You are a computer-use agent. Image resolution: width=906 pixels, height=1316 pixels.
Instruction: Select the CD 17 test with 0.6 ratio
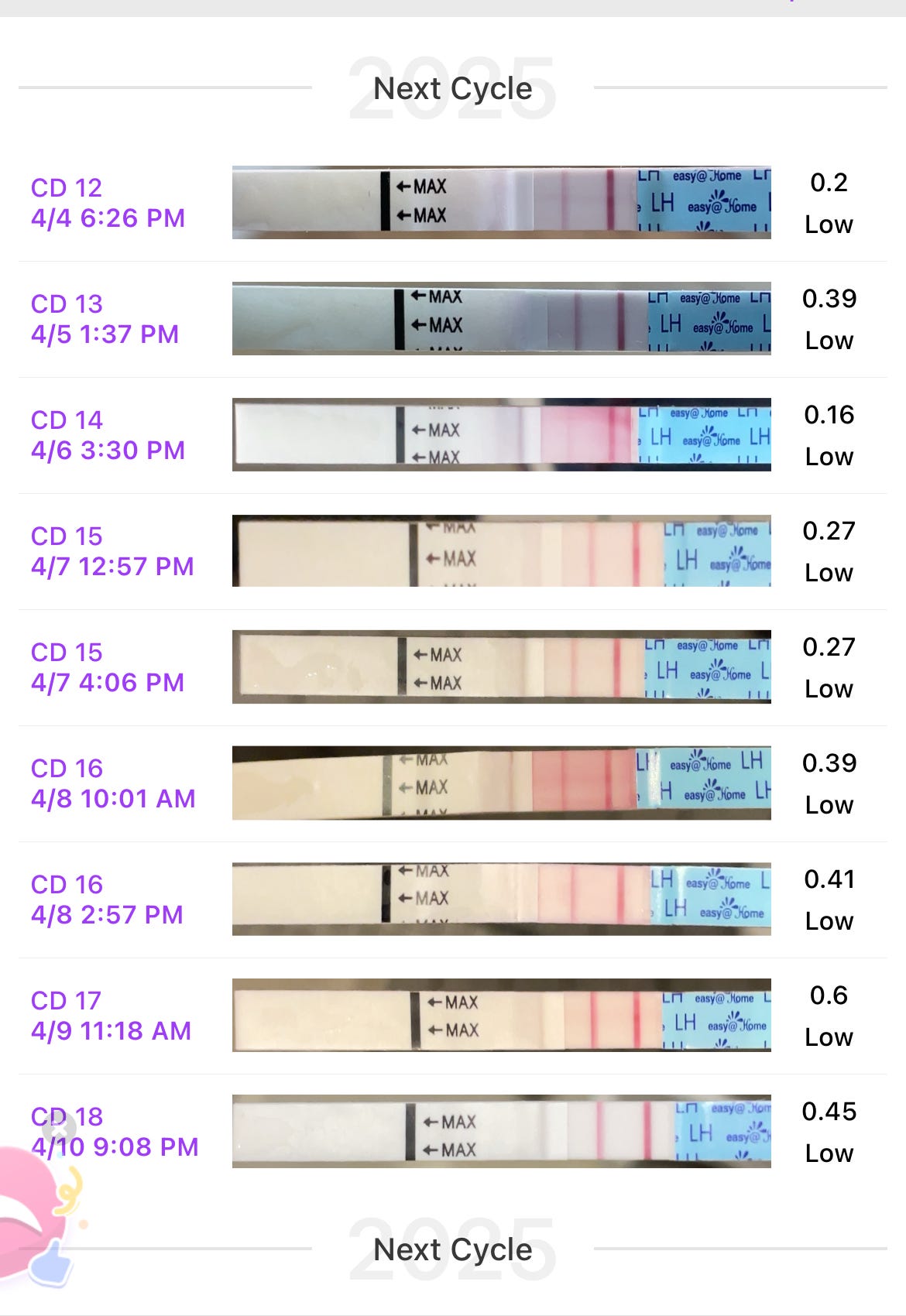tap(501, 1016)
